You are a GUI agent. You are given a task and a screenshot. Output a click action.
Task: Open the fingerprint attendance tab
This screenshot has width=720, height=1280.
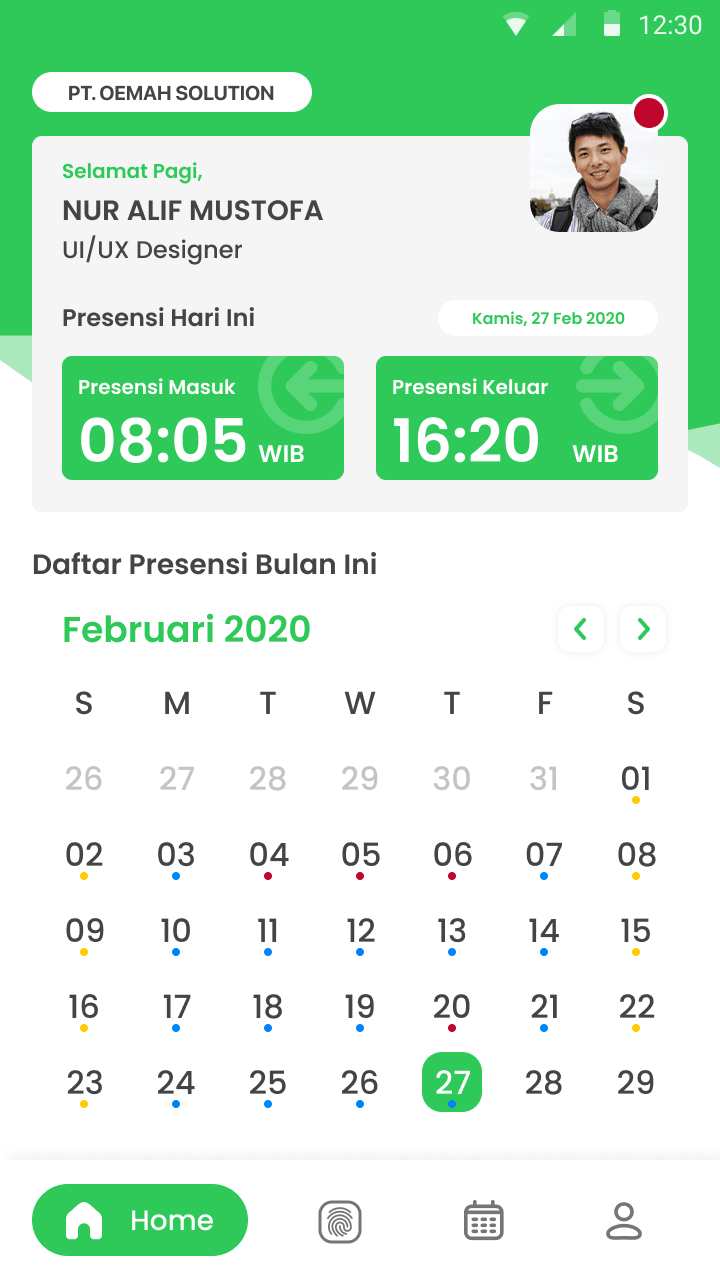(340, 1222)
